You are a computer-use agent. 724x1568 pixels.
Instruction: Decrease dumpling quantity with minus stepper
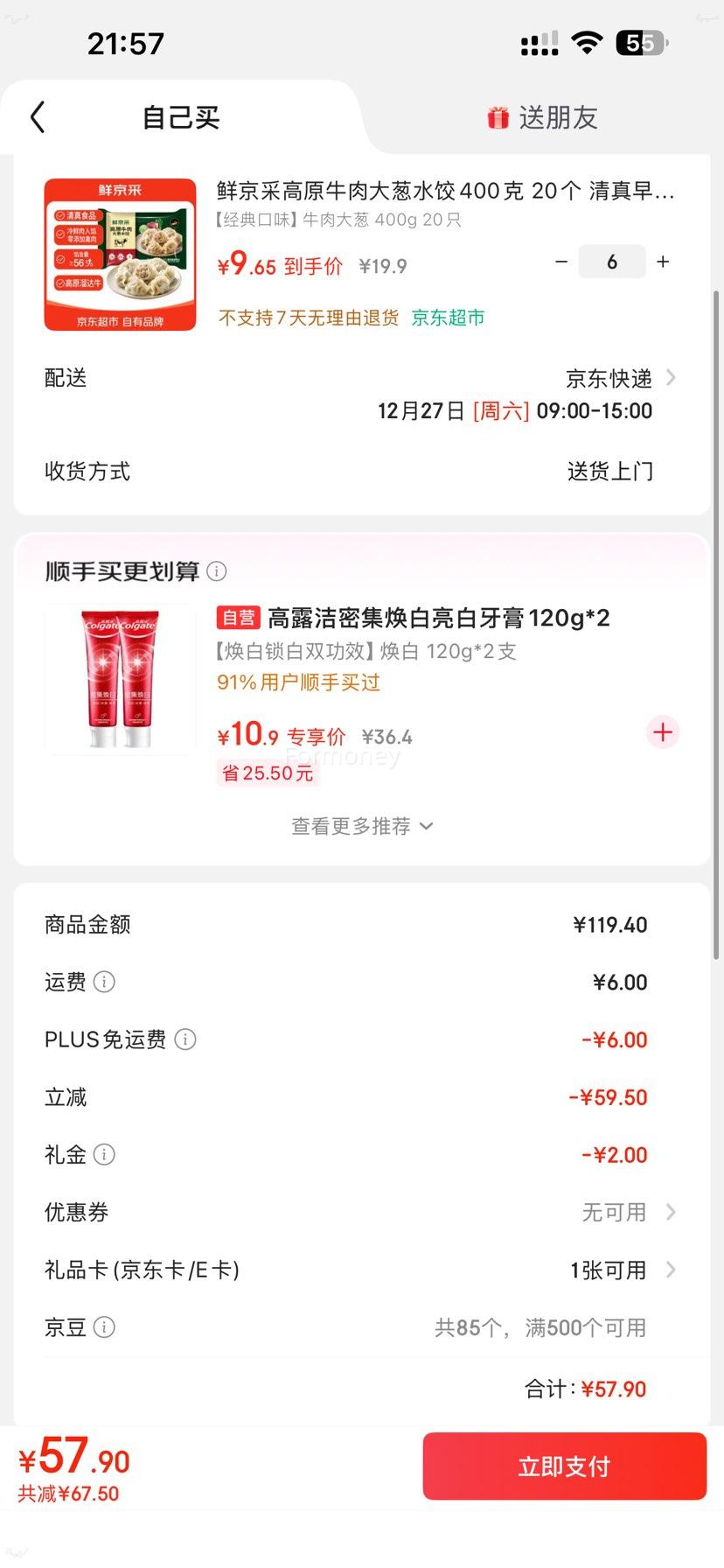(560, 261)
